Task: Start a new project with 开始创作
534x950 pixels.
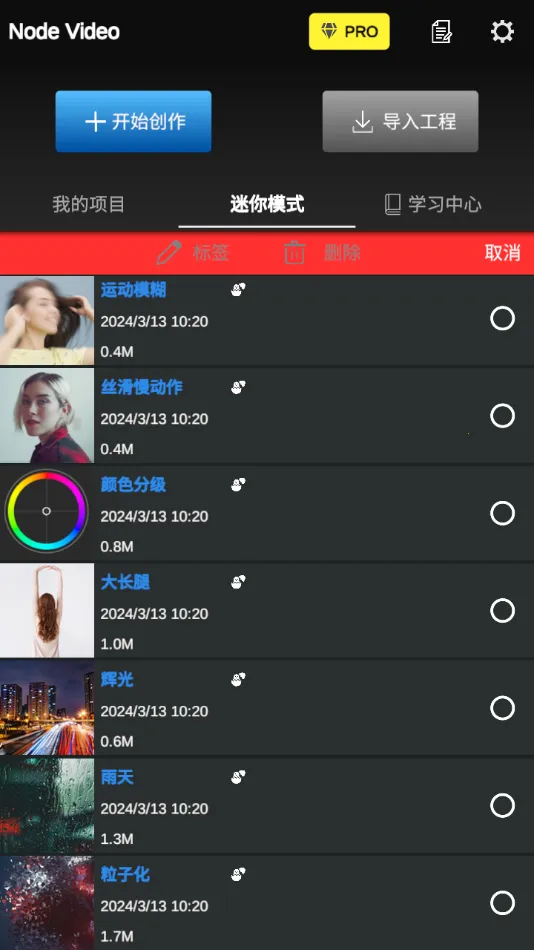Action: tap(133, 121)
